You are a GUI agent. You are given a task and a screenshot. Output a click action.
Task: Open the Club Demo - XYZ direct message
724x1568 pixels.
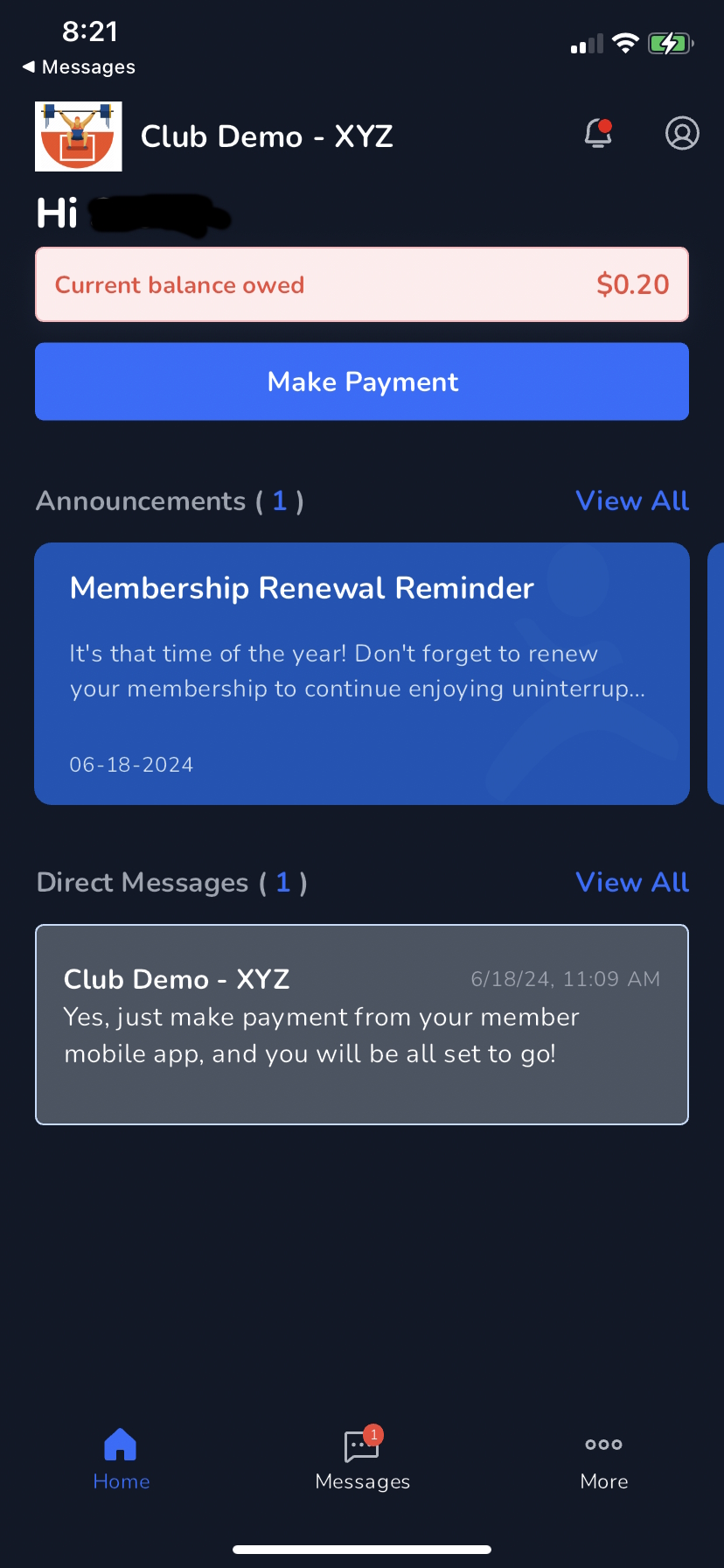362,1025
